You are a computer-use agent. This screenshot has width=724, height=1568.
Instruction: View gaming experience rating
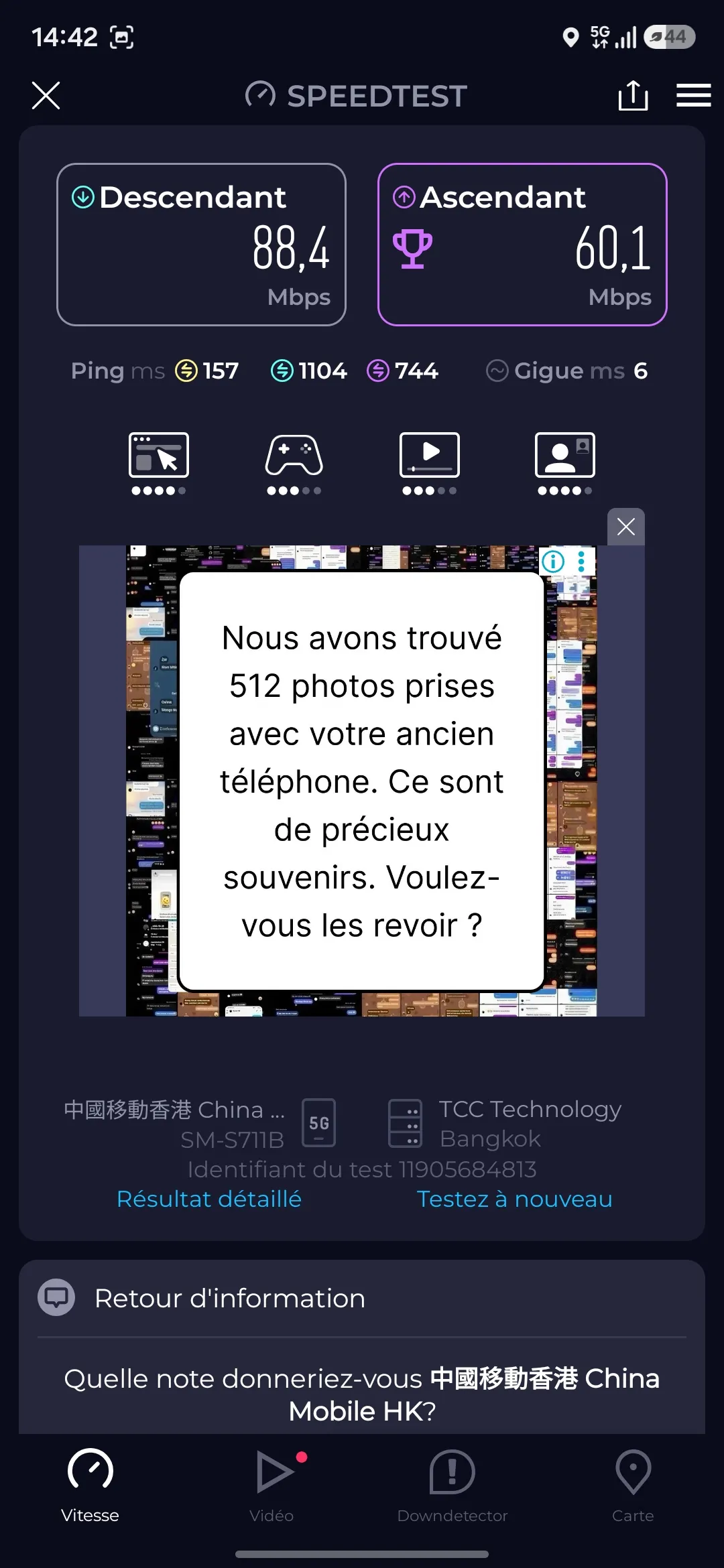[x=294, y=463]
